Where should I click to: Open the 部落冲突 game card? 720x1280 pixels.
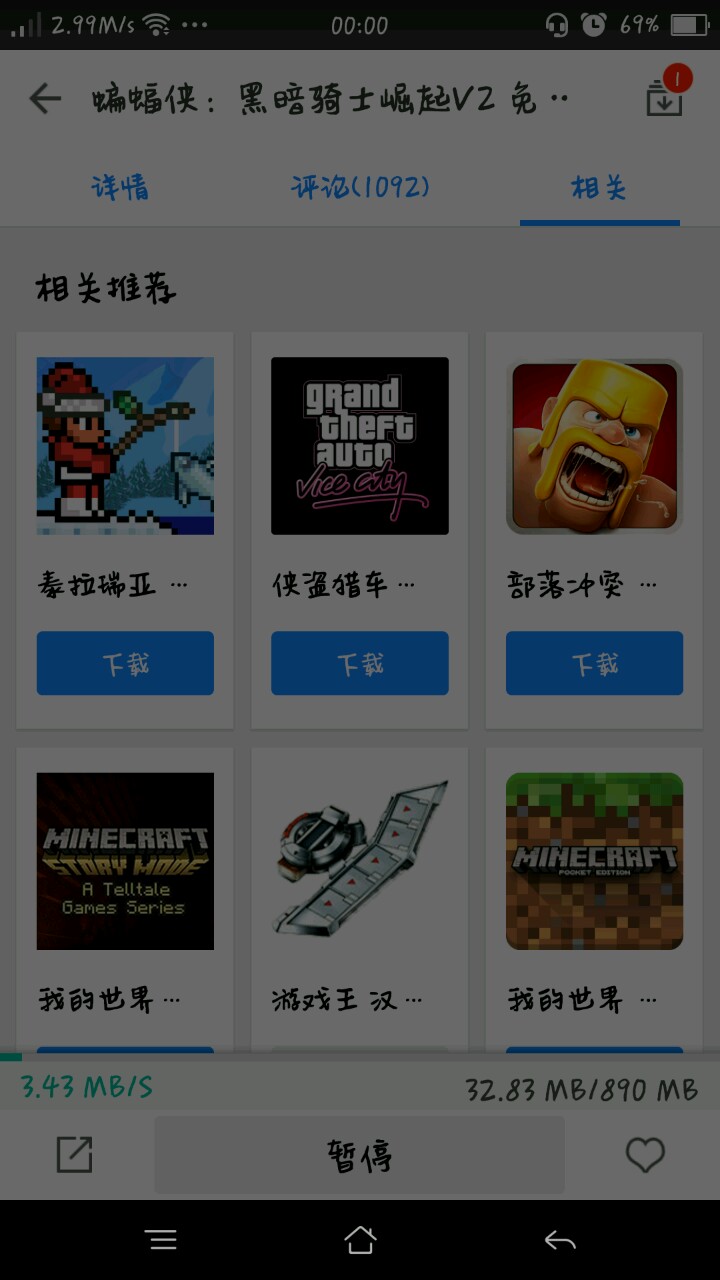(x=594, y=446)
